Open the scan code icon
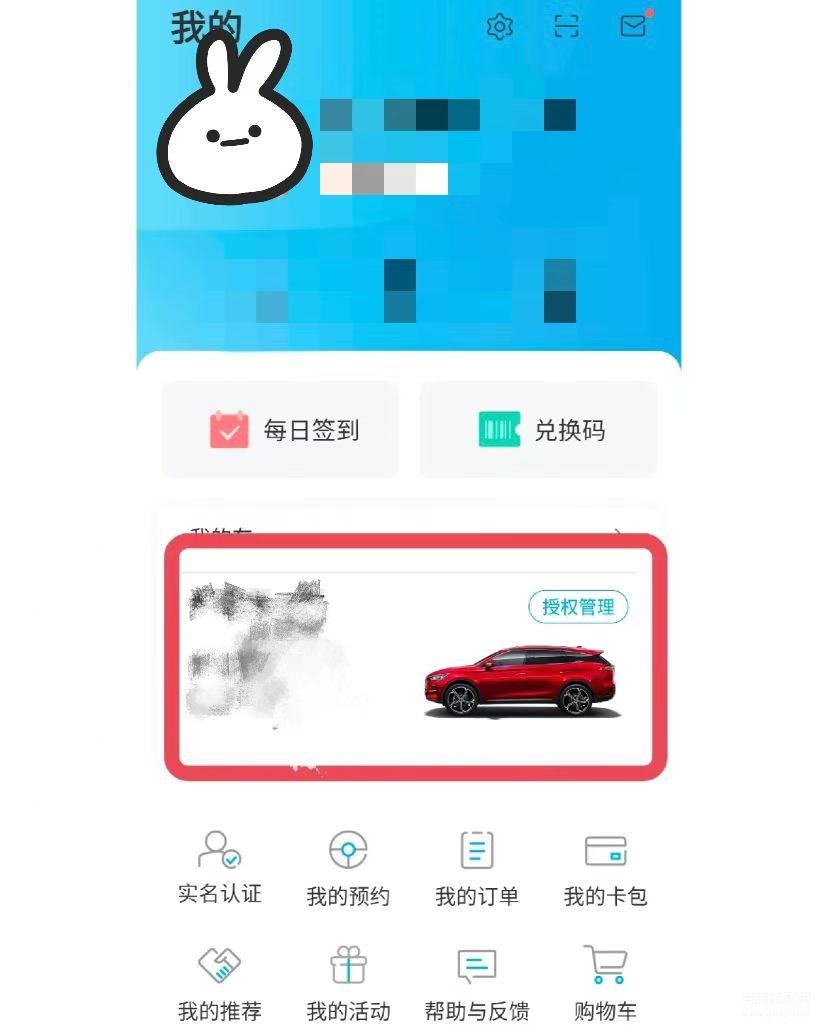This screenshot has width=821, height=1027. pos(566,27)
